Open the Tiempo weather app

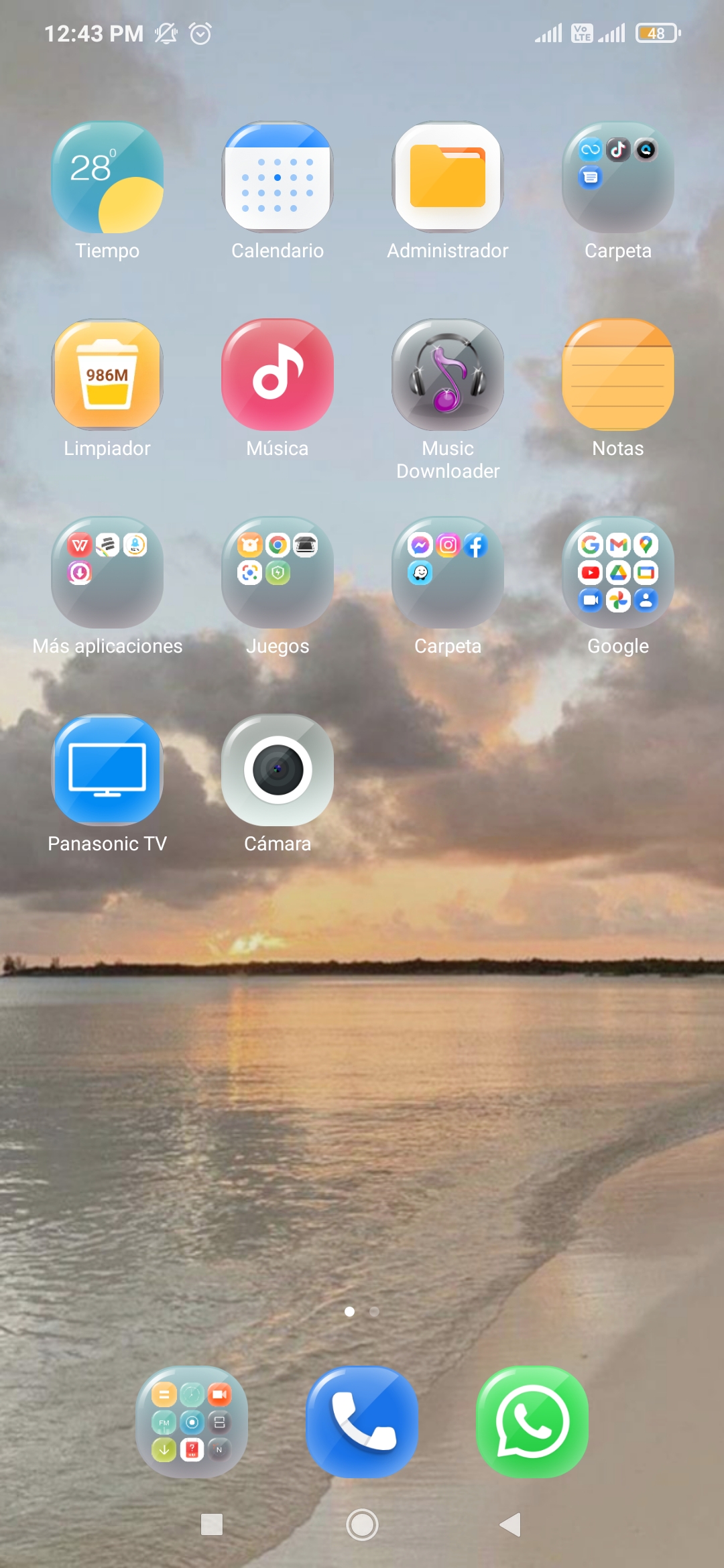click(x=107, y=178)
